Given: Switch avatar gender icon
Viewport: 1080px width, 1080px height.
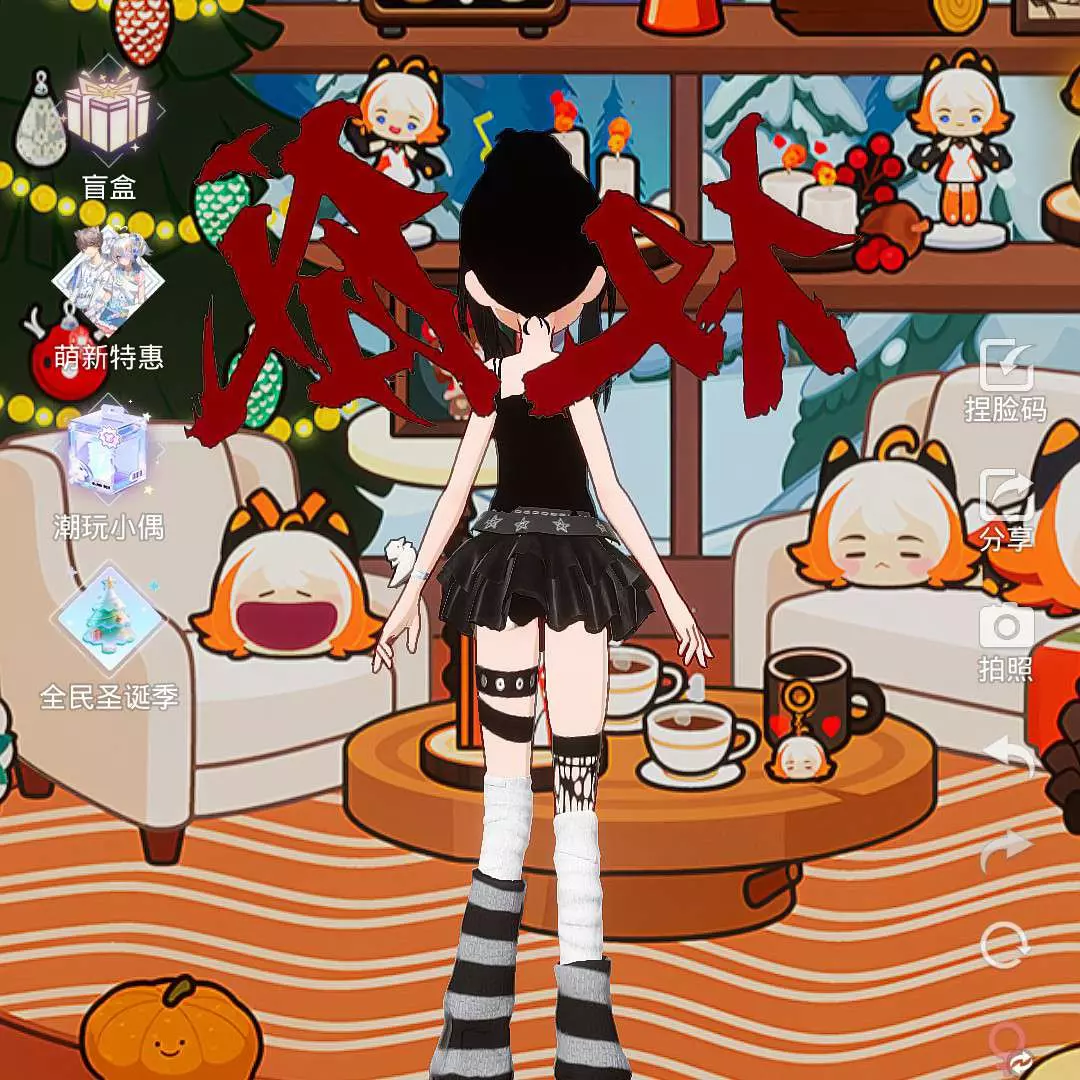Looking at the screenshot, I should (1008, 1050).
